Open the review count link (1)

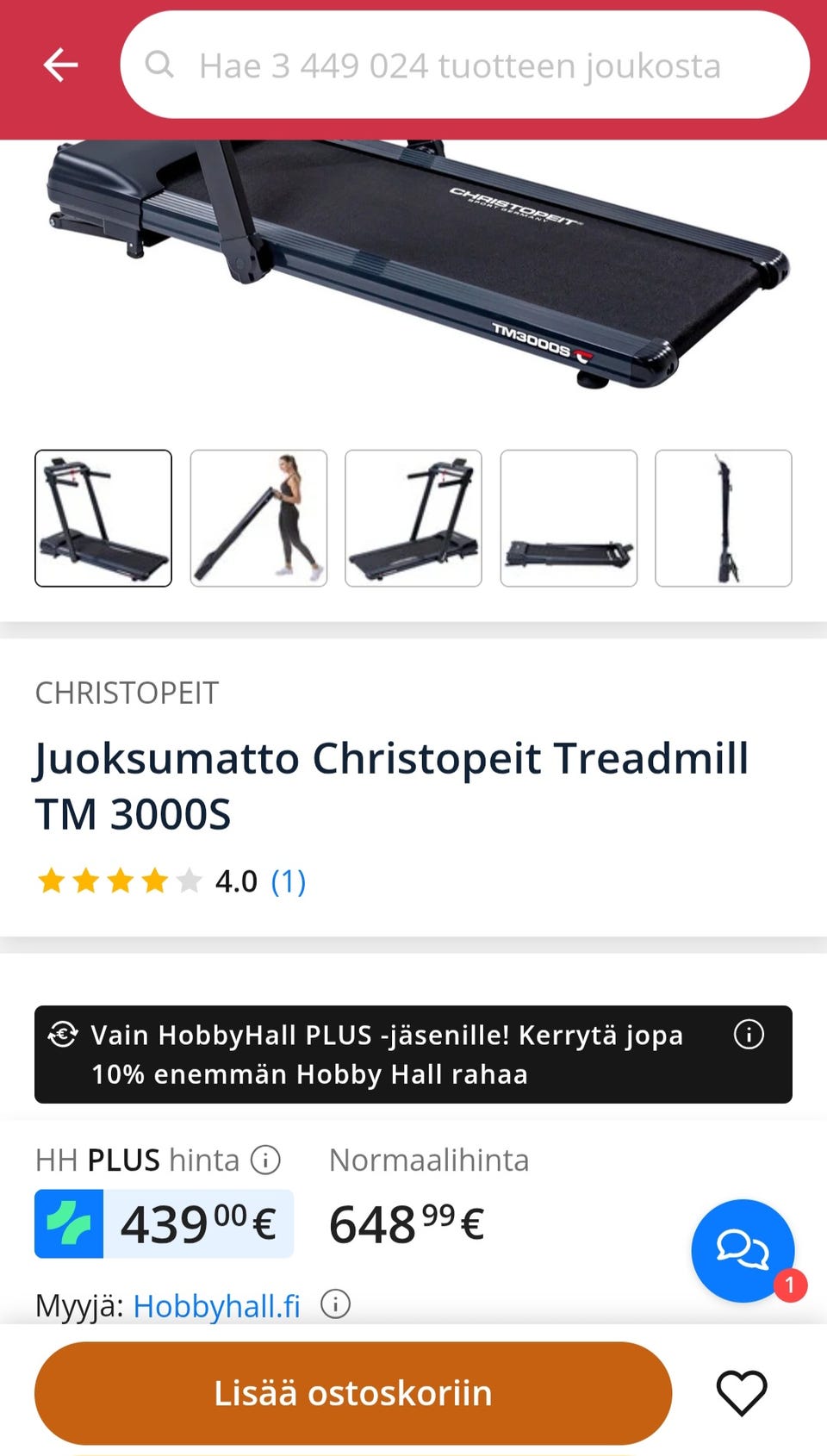tap(289, 881)
